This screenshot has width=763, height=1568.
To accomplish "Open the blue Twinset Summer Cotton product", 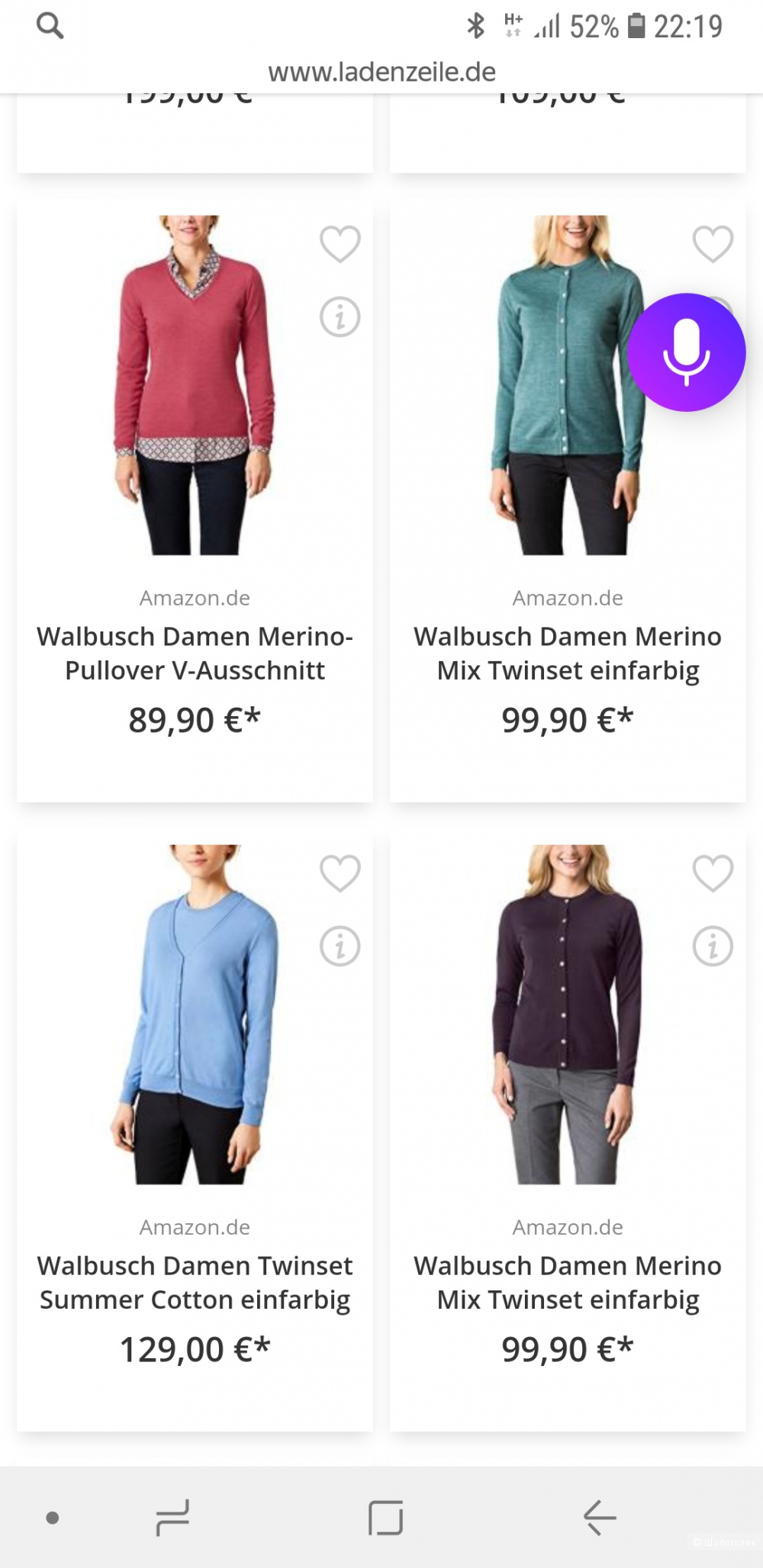I will click(x=195, y=1014).
